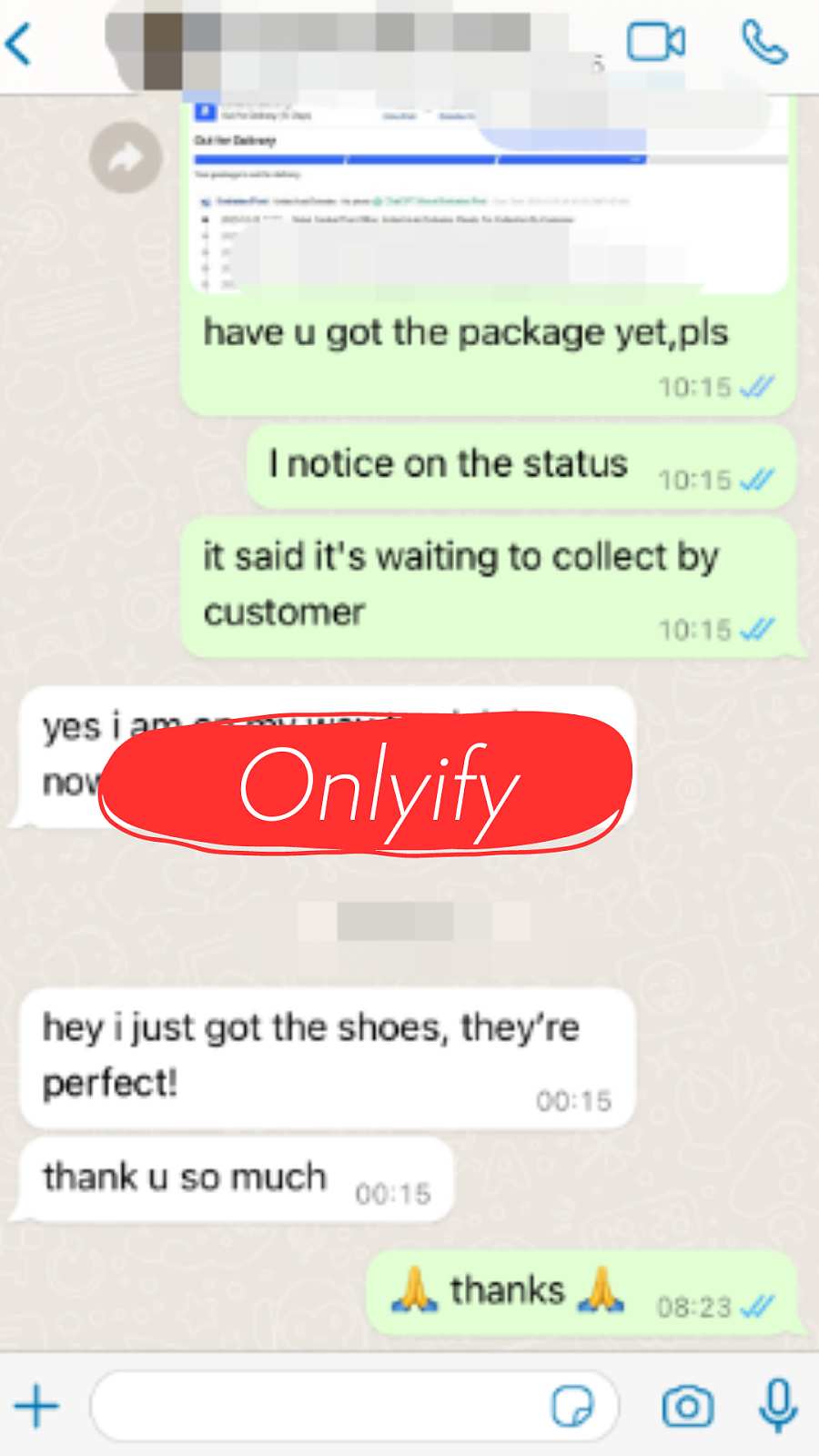Open the camera to send a photo
The width and height of the screenshot is (819, 1456).
point(687,1406)
